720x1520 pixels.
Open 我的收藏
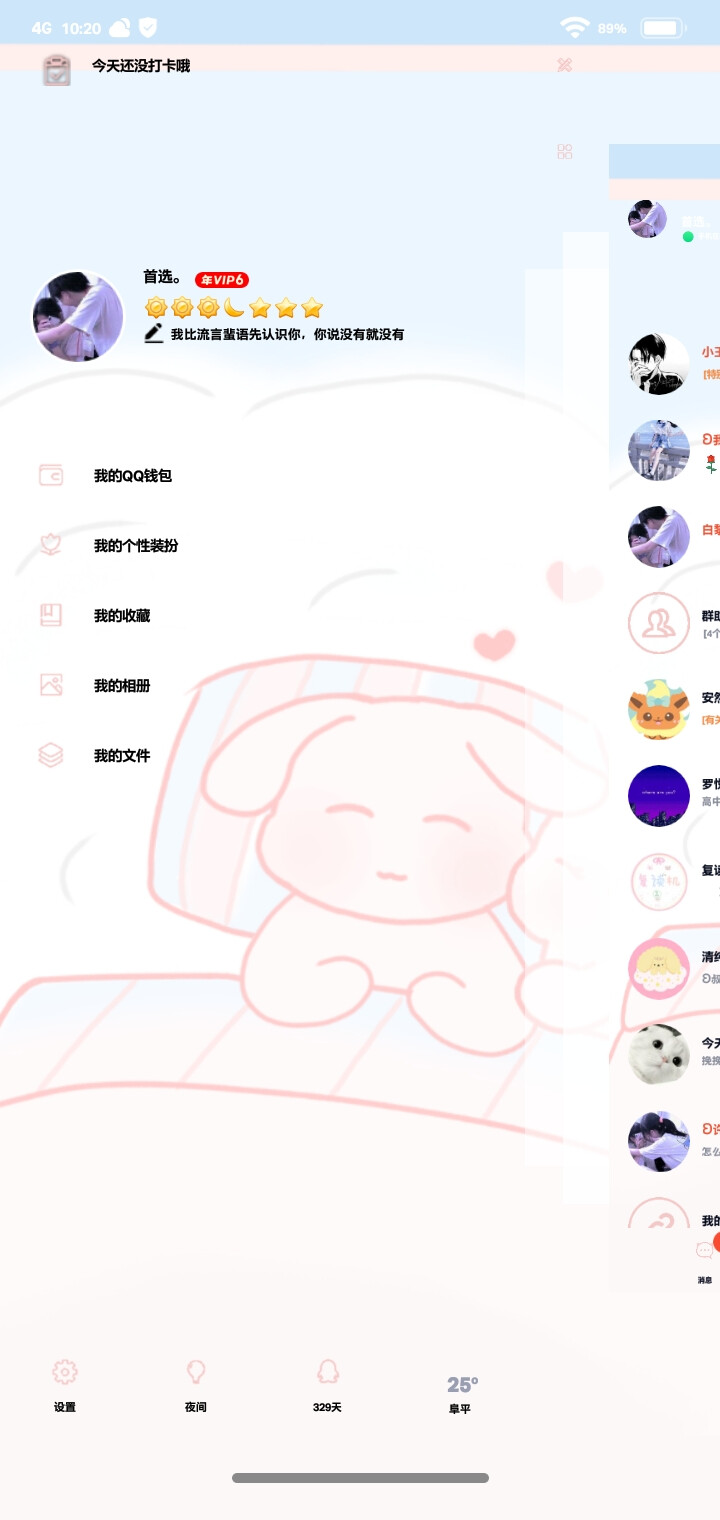coord(121,616)
